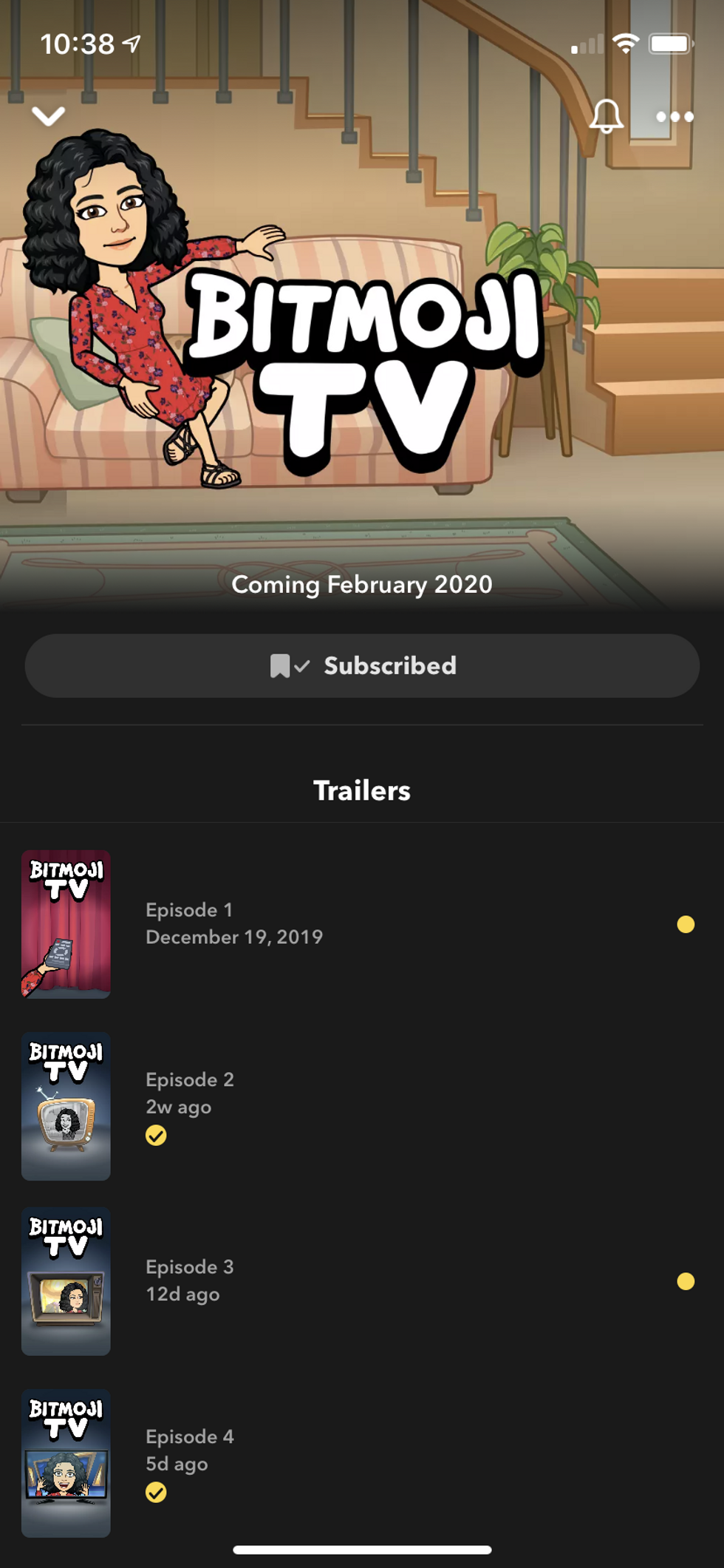
Task: Collapse the show page with the down chevron
Action: point(49,116)
